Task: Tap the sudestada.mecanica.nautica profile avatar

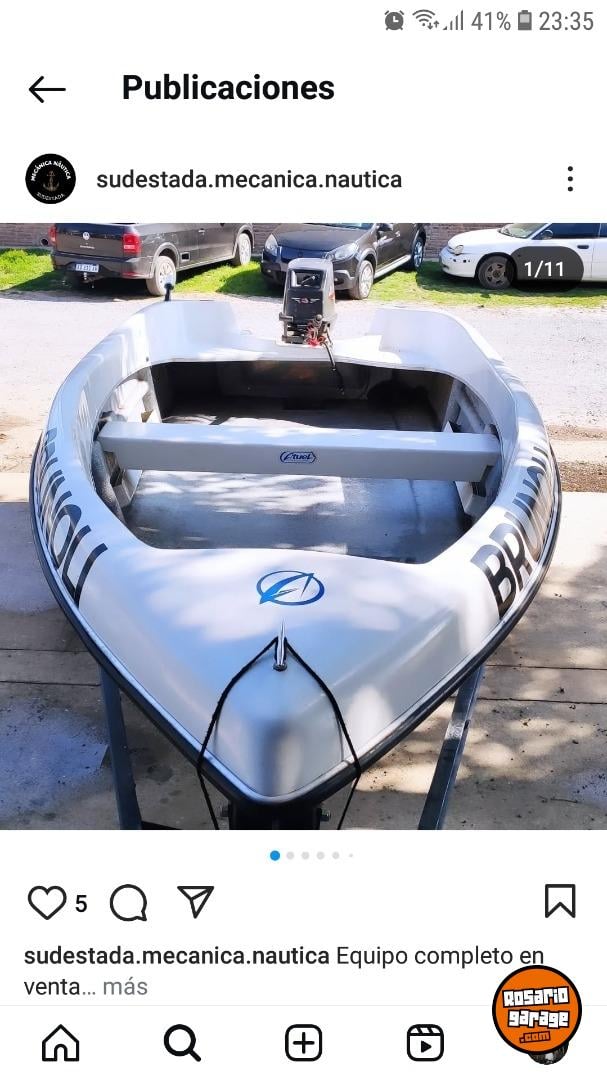Action: [x=50, y=179]
